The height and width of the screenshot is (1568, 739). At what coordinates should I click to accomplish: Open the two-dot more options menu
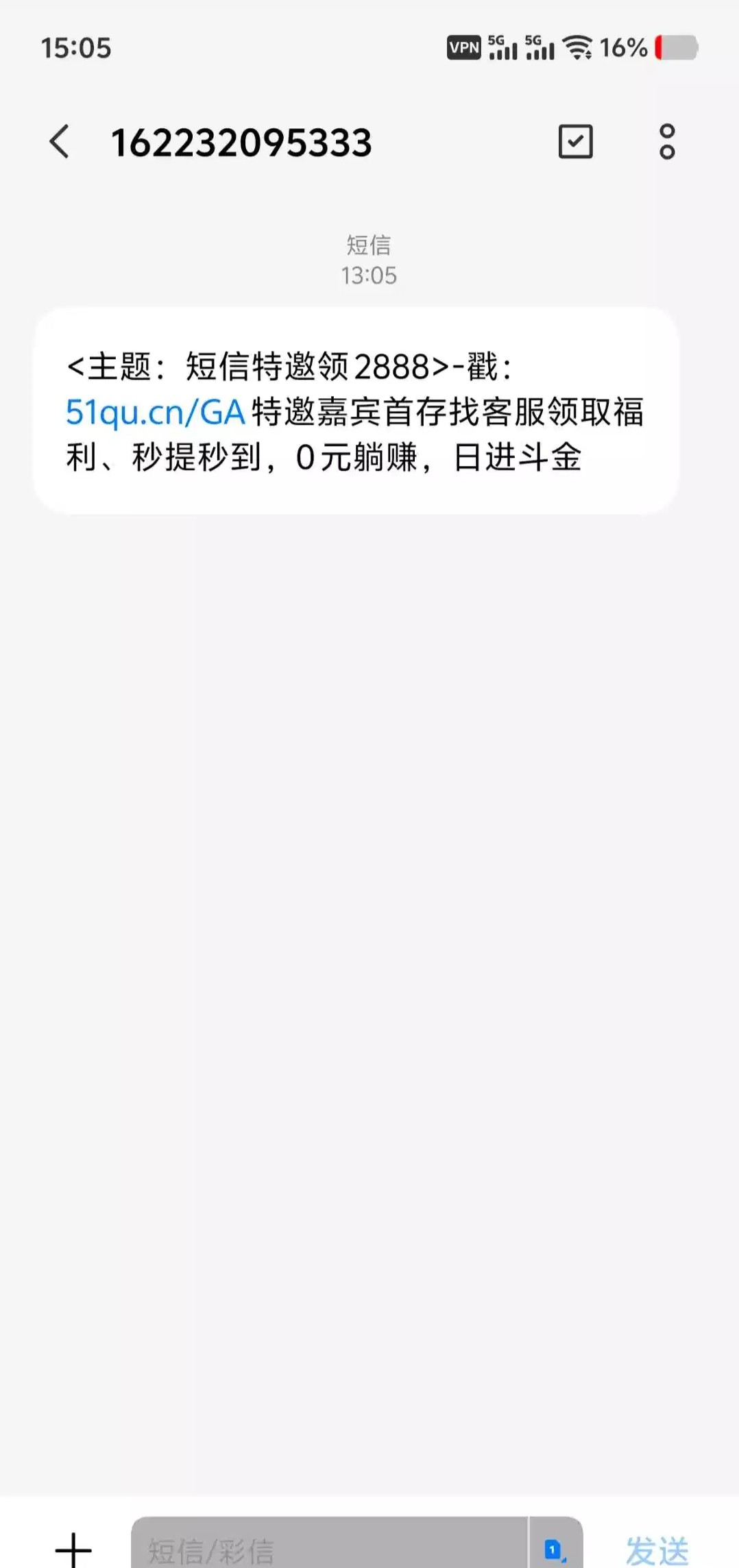(x=666, y=142)
